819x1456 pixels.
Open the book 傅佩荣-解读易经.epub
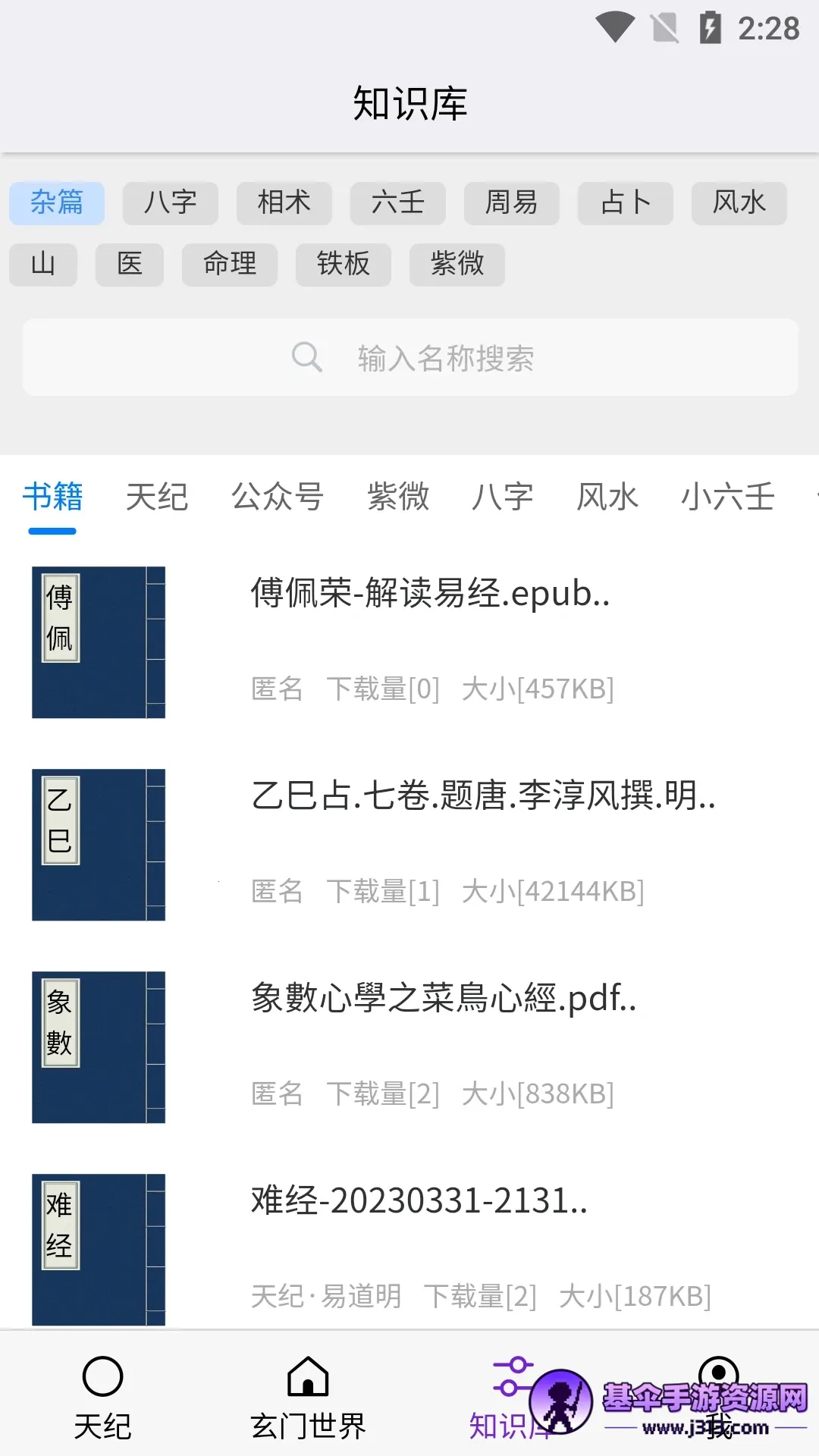click(x=429, y=594)
